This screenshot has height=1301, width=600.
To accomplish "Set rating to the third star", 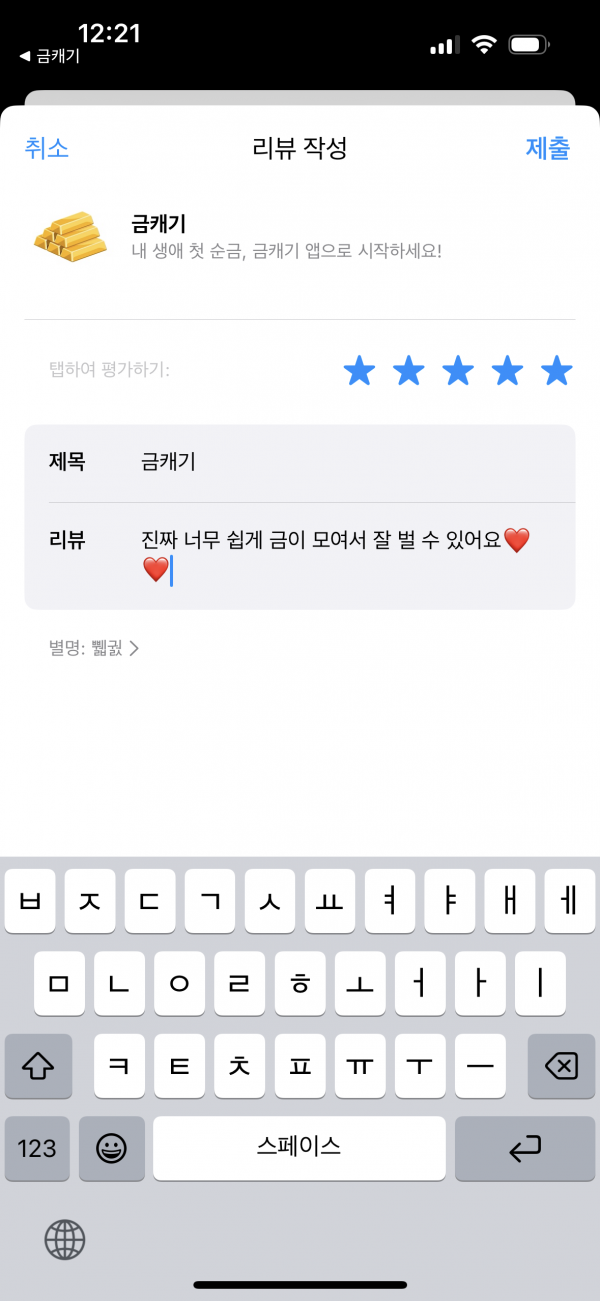I will 458,371.
